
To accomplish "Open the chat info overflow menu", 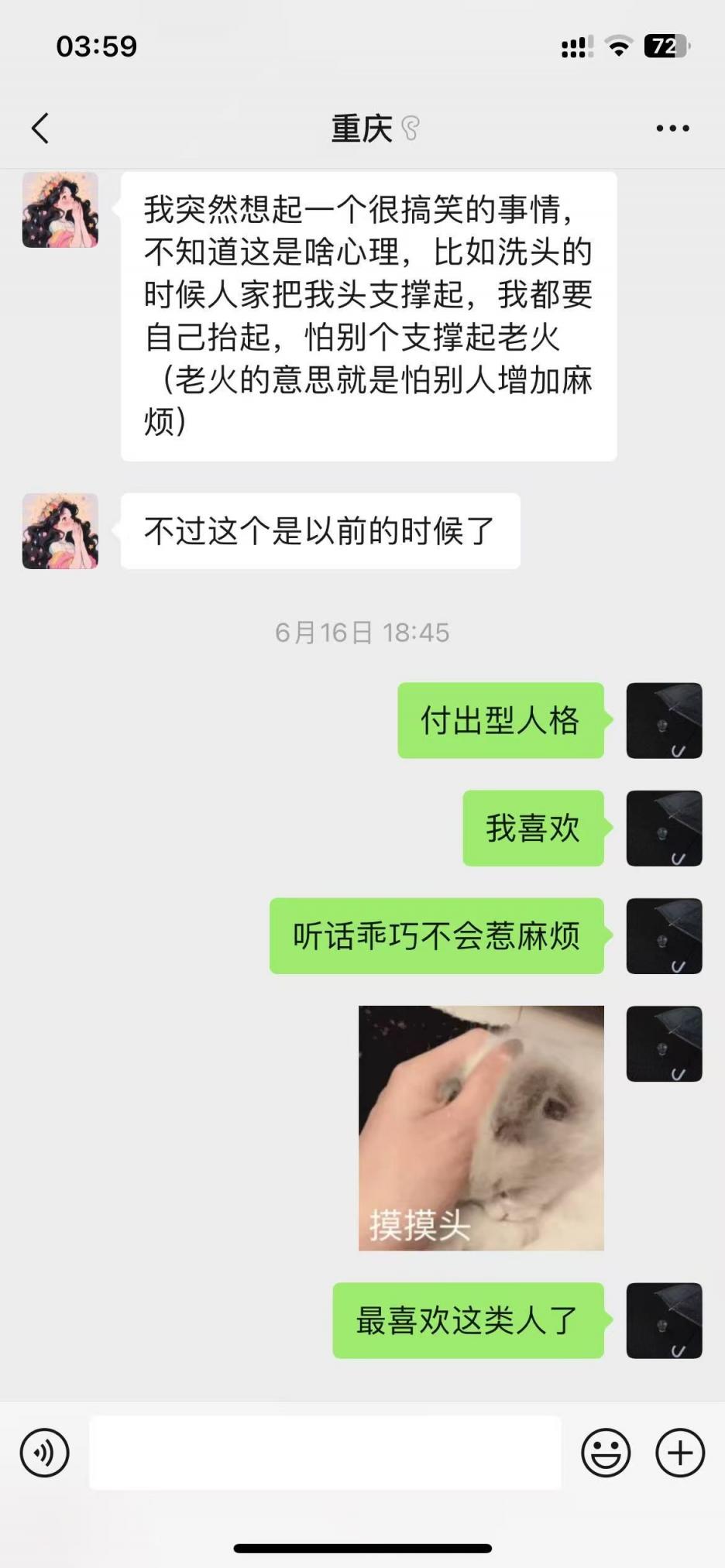I will [672, 129].
